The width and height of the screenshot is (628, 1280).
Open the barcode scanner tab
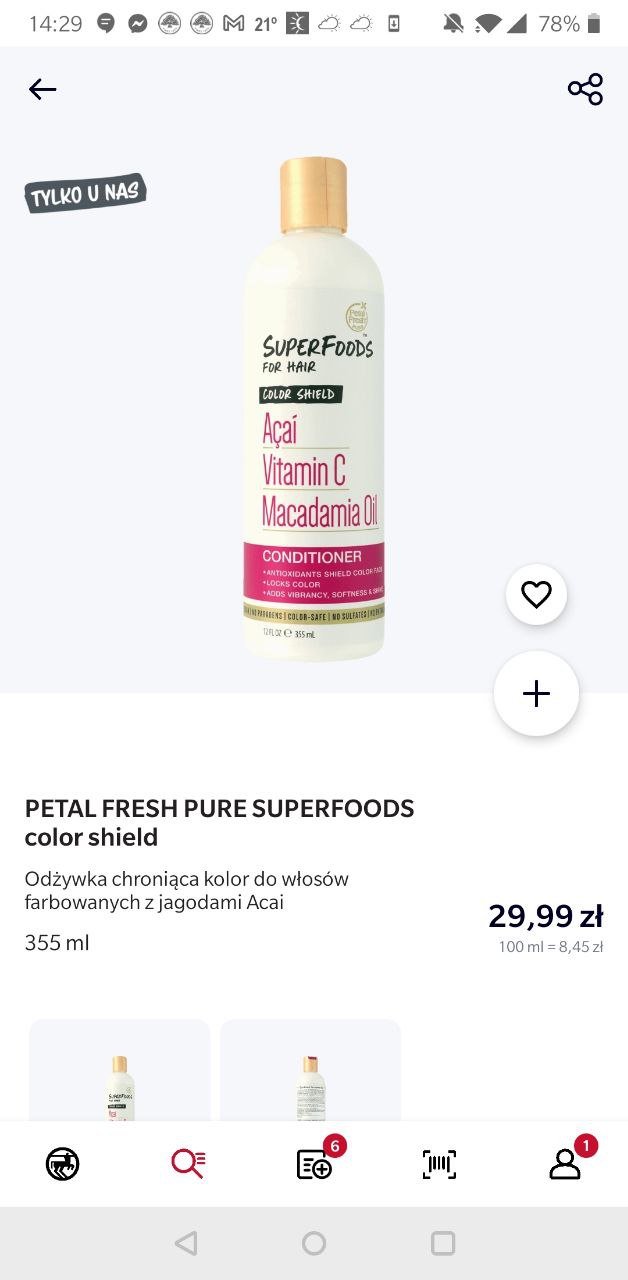[439, 1164]
